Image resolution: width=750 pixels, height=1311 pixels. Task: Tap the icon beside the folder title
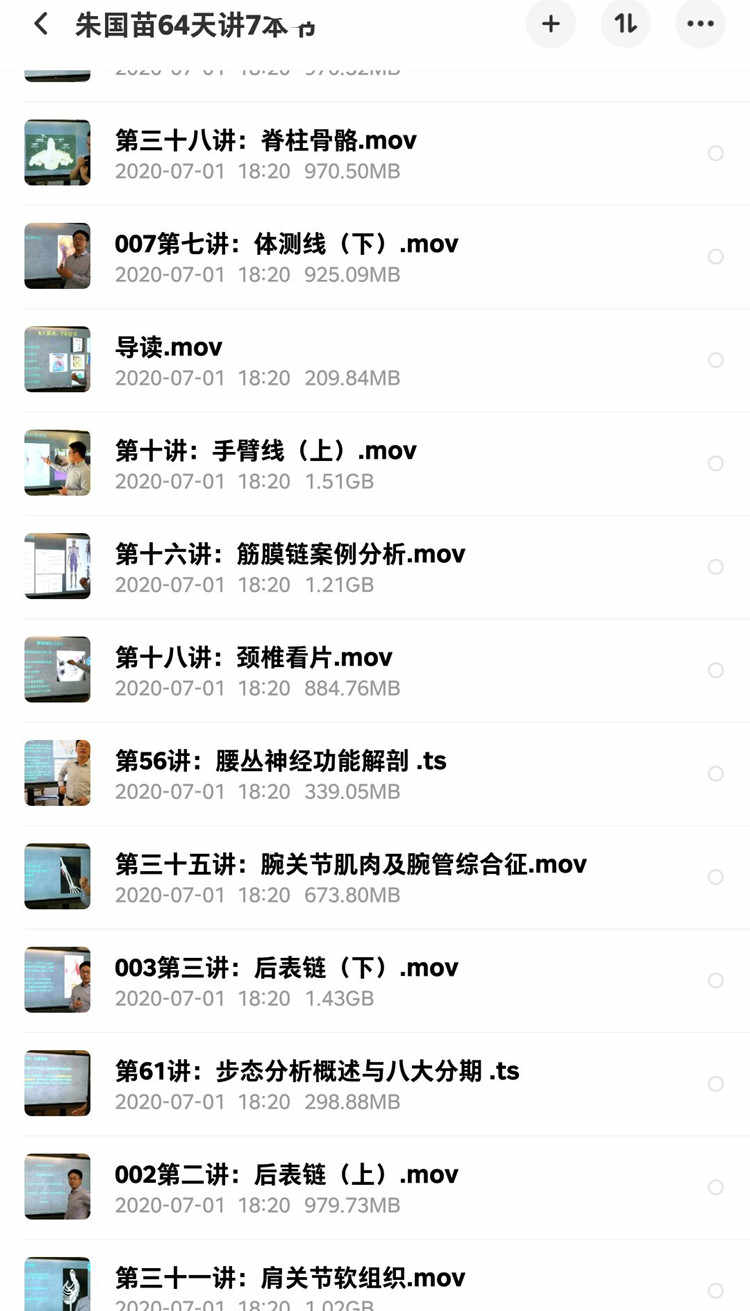coord(305,28)
